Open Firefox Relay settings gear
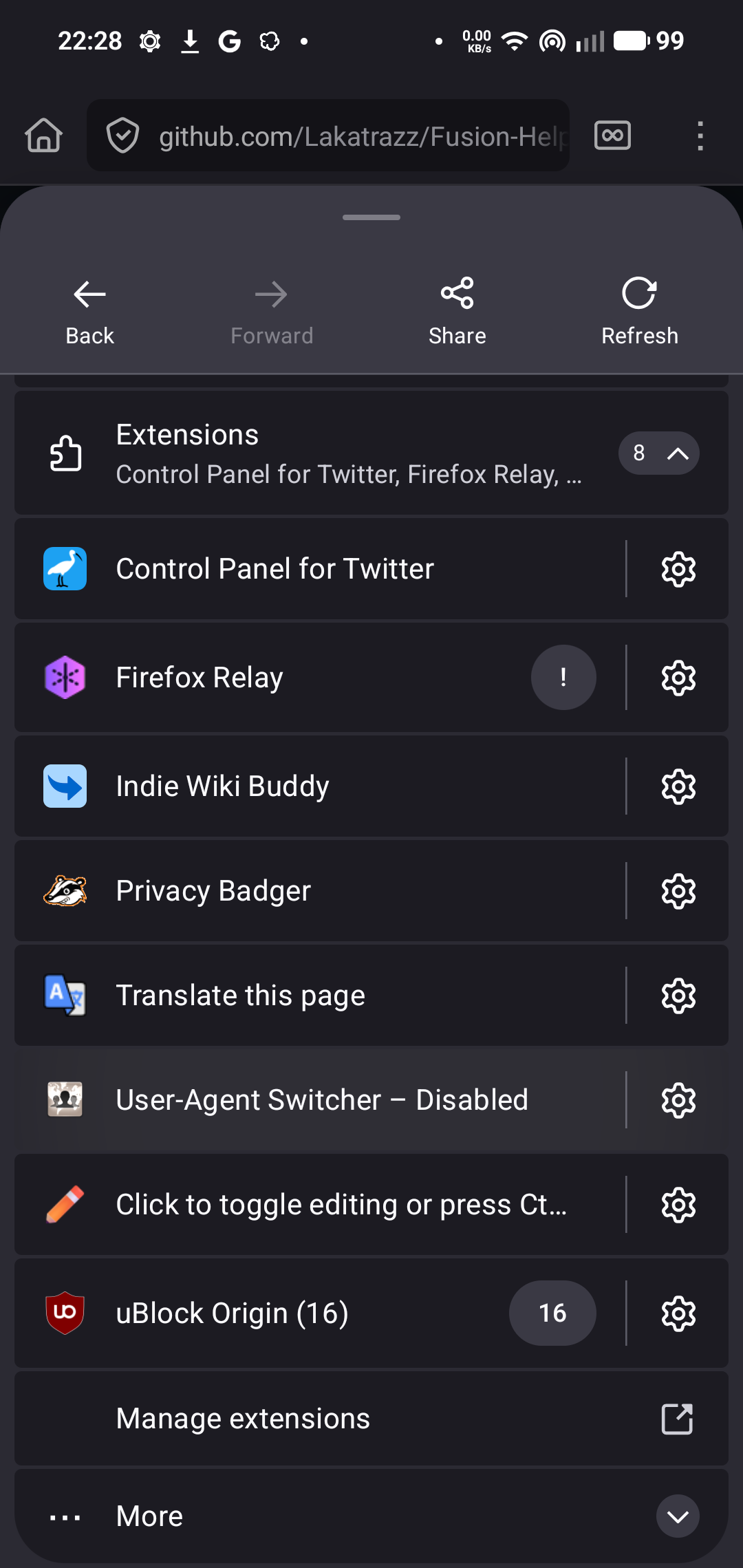This screenshot has height=1568, width=743. point(678,678)
